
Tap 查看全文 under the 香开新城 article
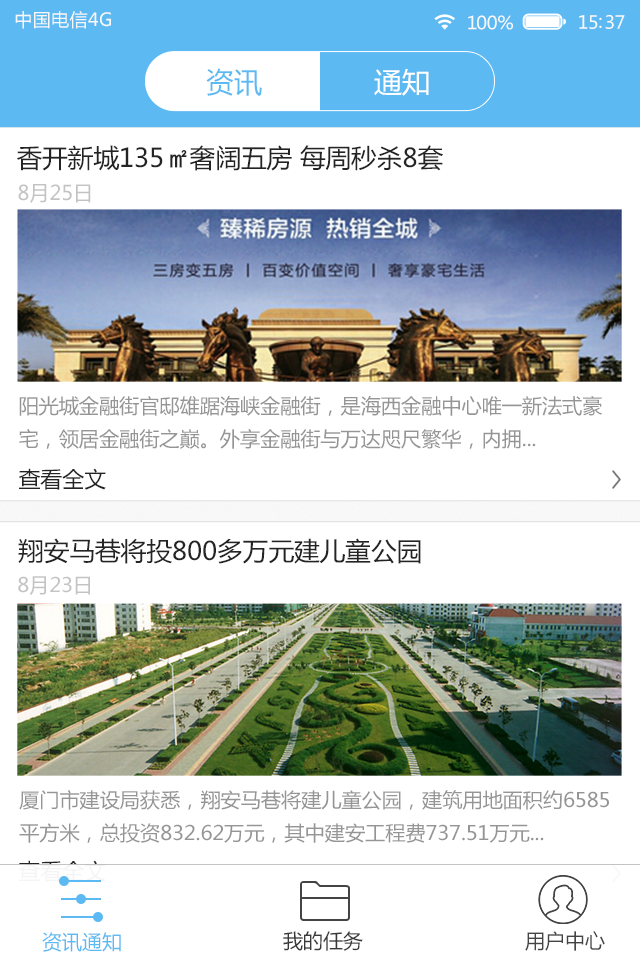coord(62,480)
